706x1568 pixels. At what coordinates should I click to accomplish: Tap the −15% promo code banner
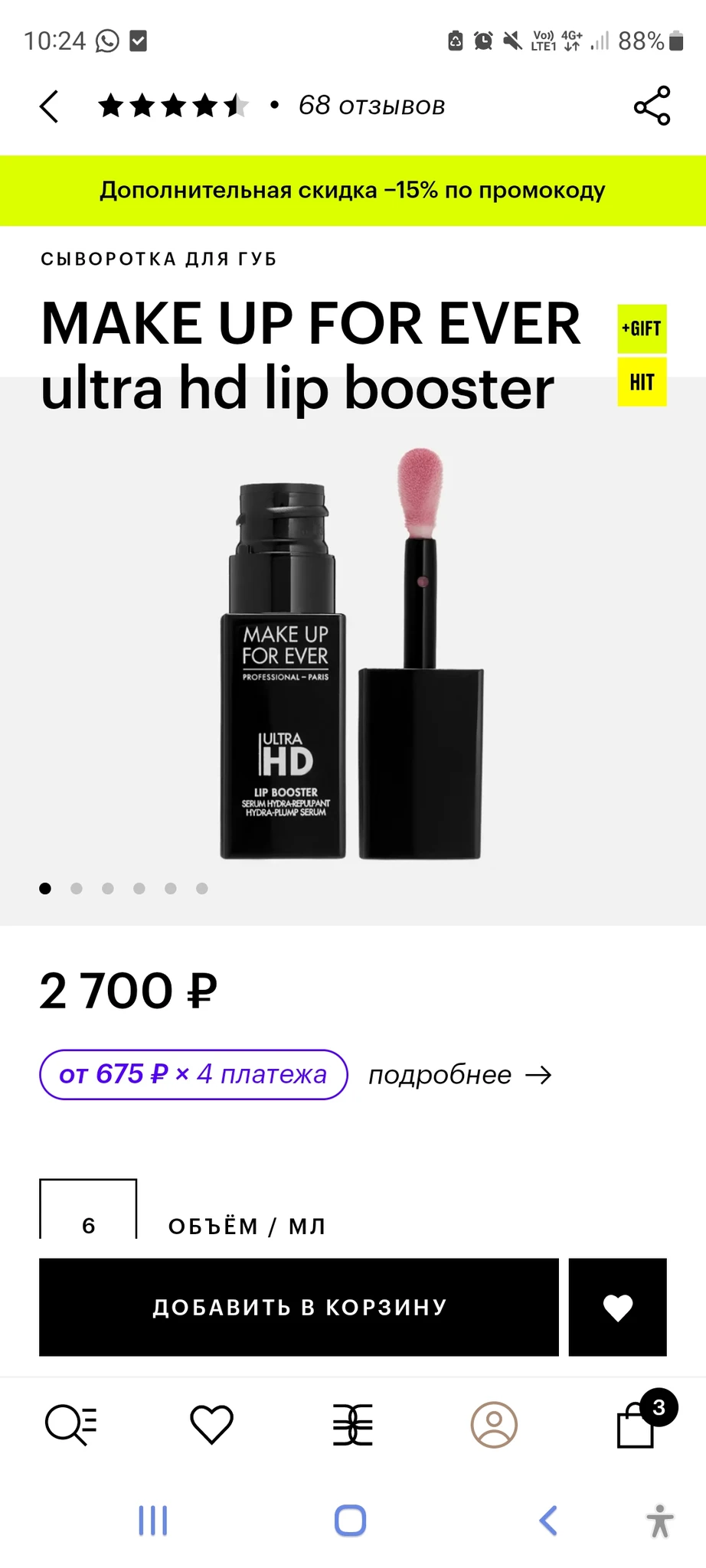tap(353, 191)
